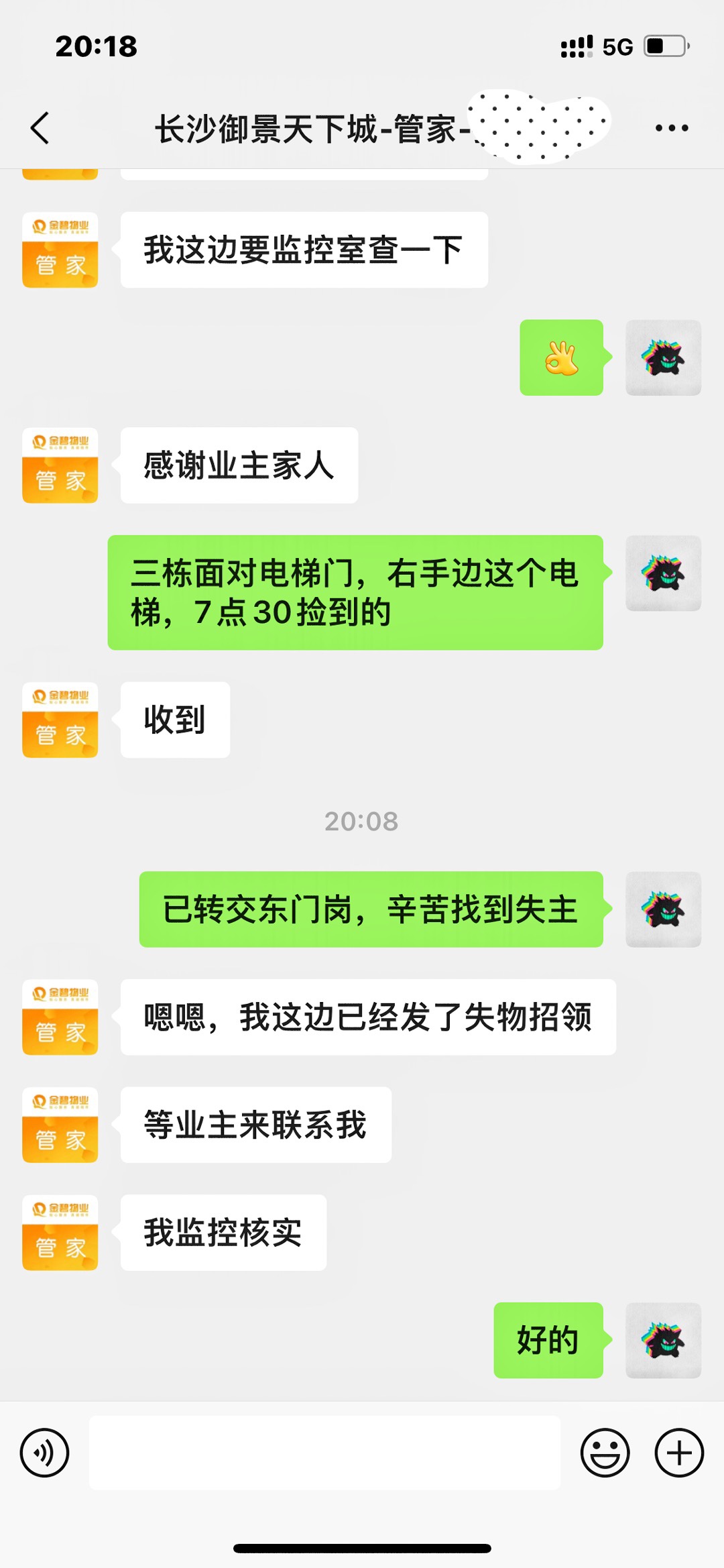Viewport: 724px width, 1568px height.
Task: Open the emoji sticker panel
Action: point(605,1453)
